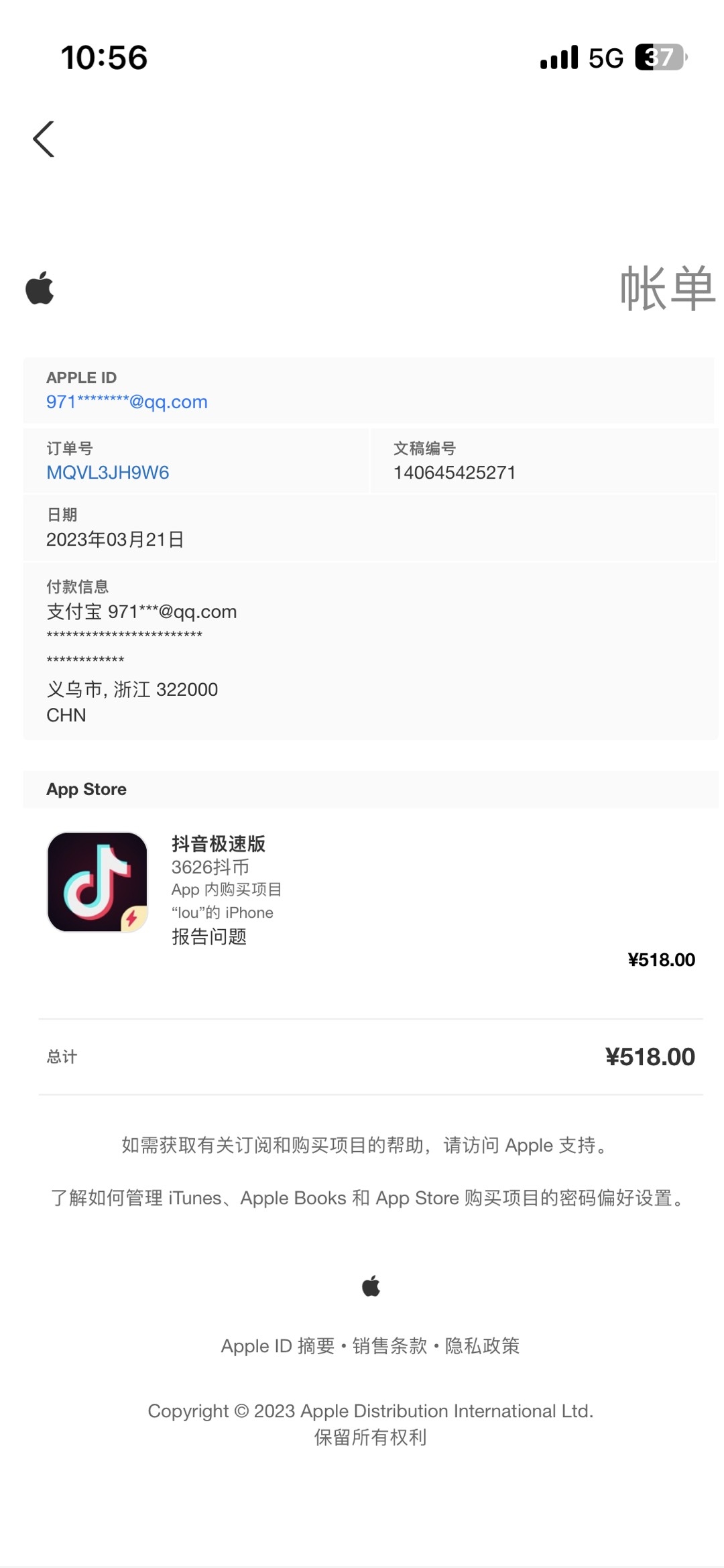
Task: Open Apple ID 摘要
Action: tap(278, 1345)
